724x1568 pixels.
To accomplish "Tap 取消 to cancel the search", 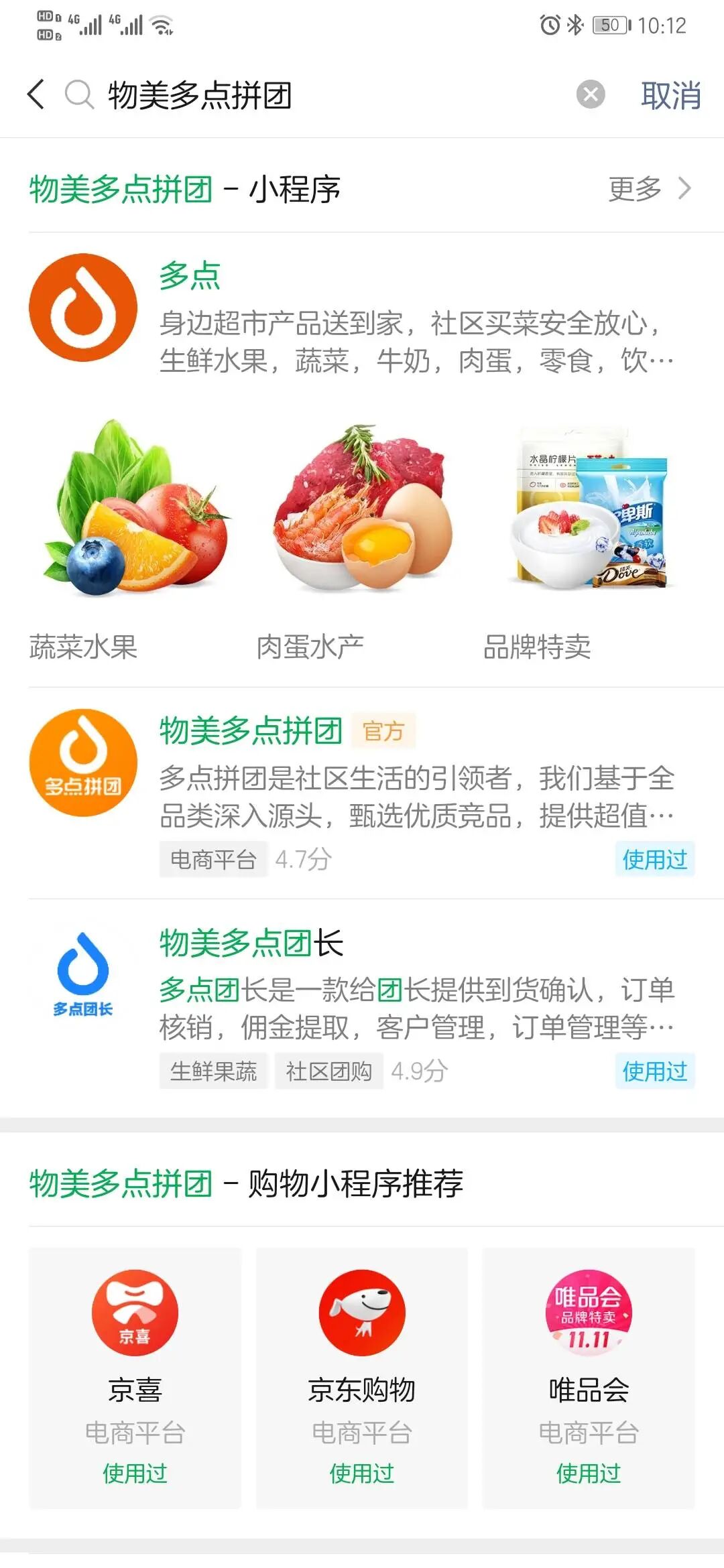I will (671, 95).
